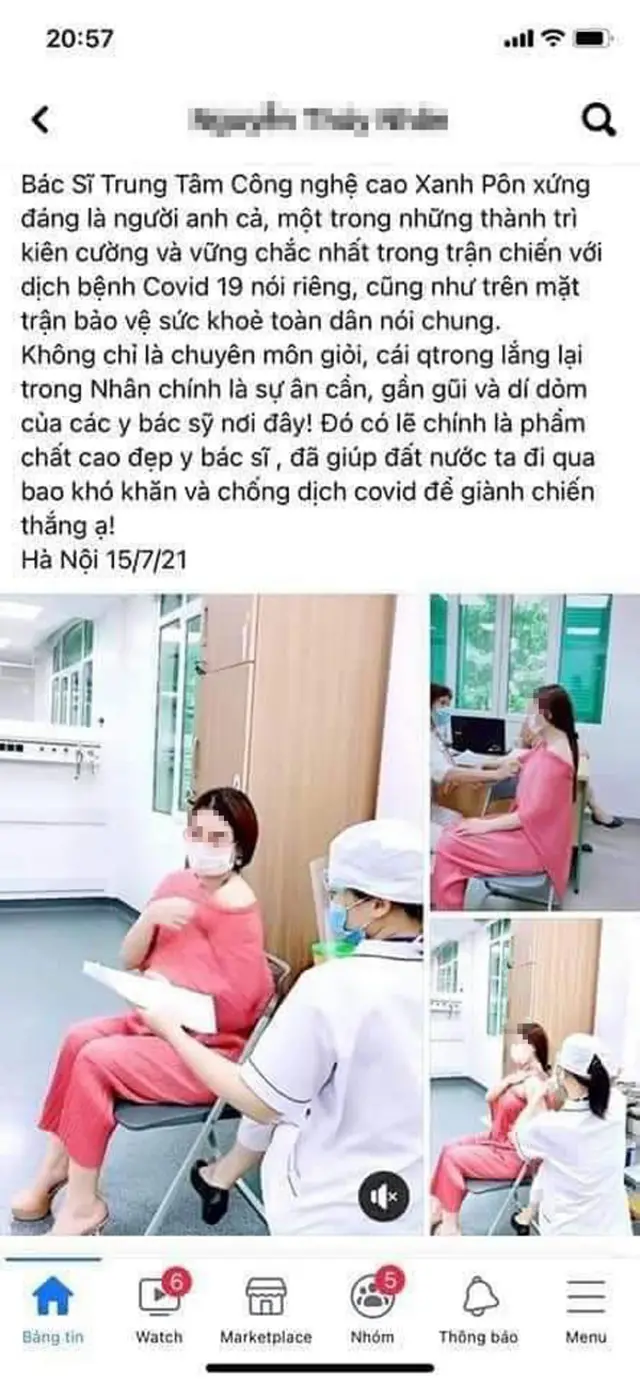640x1386 pixels.
Task: Open the bottom-right post photo
Action: (535, 1077)
